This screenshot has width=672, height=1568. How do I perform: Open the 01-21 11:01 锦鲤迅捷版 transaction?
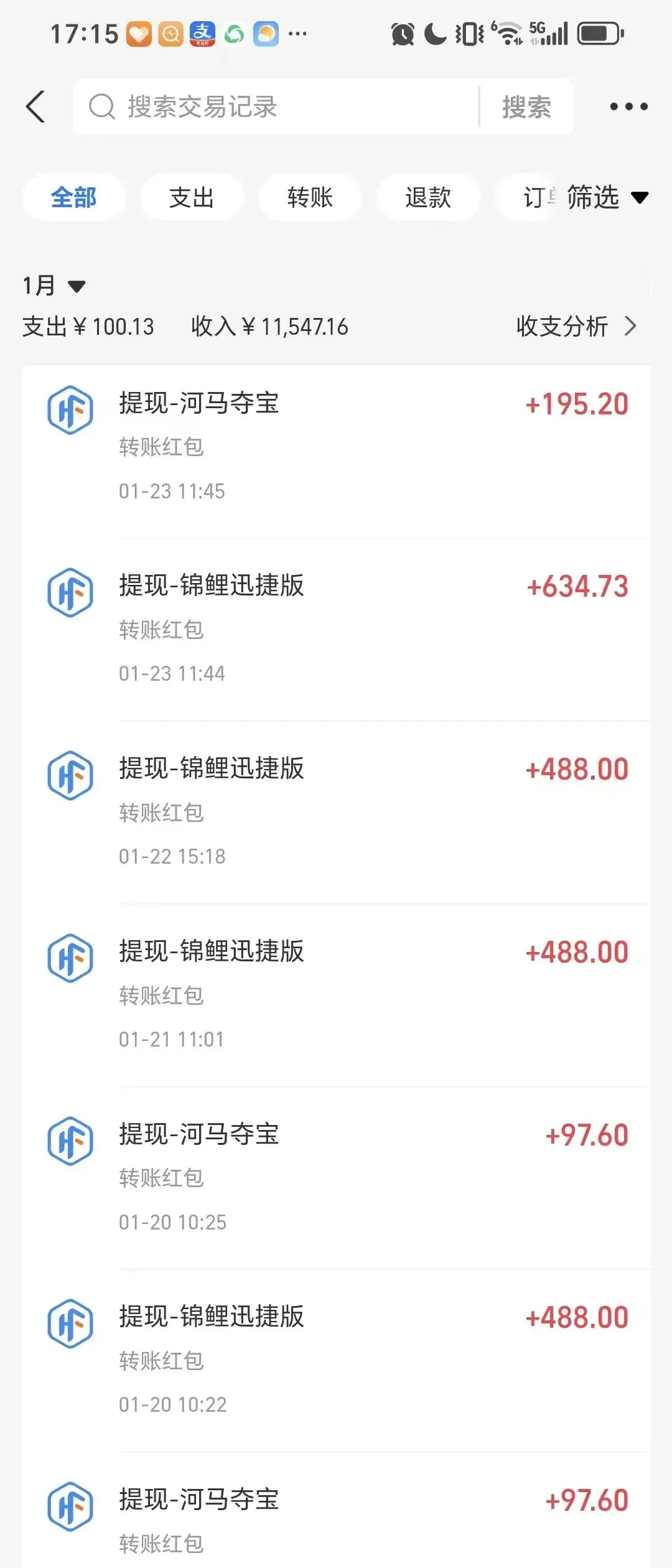[336, 995]
